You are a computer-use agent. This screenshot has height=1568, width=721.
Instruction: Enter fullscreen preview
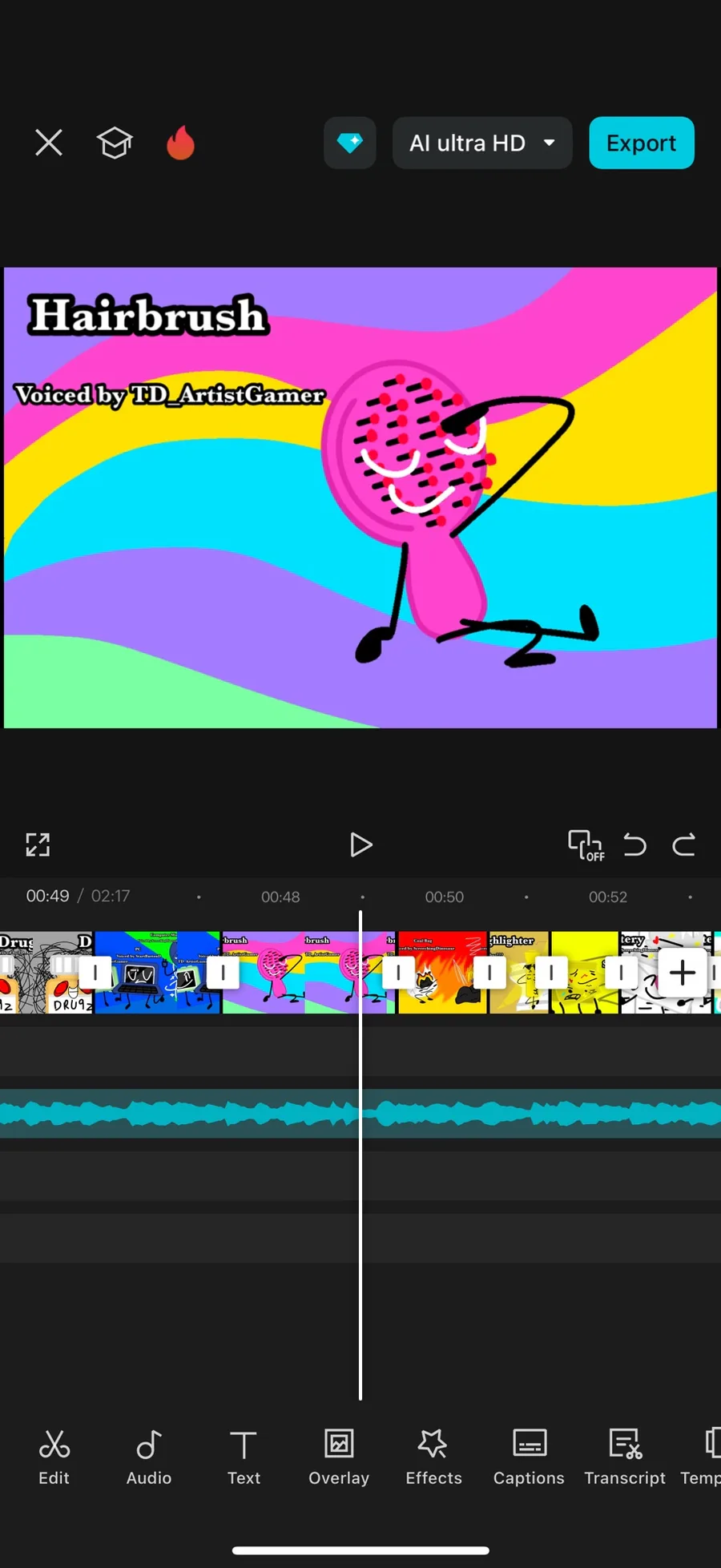[38, 844]
